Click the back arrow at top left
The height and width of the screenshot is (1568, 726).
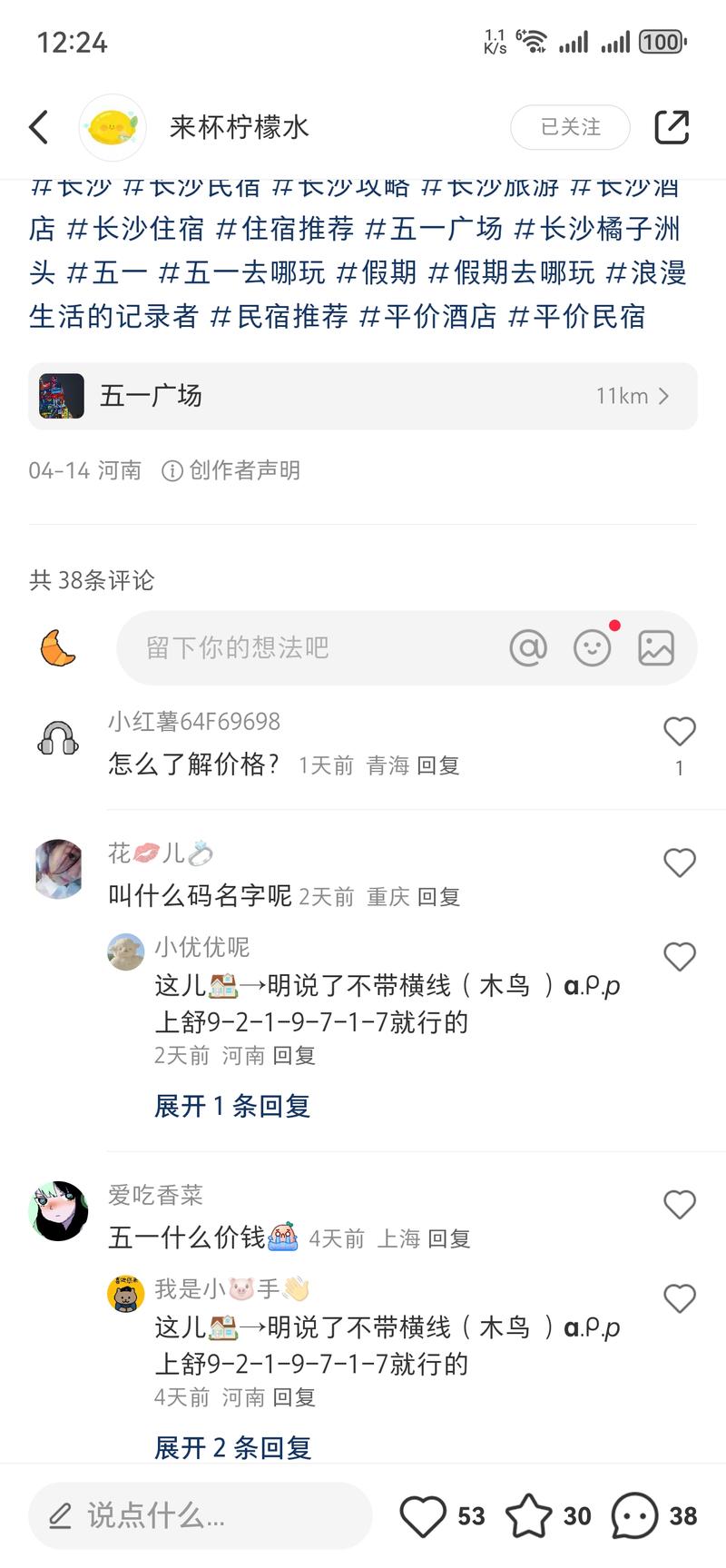38,127
